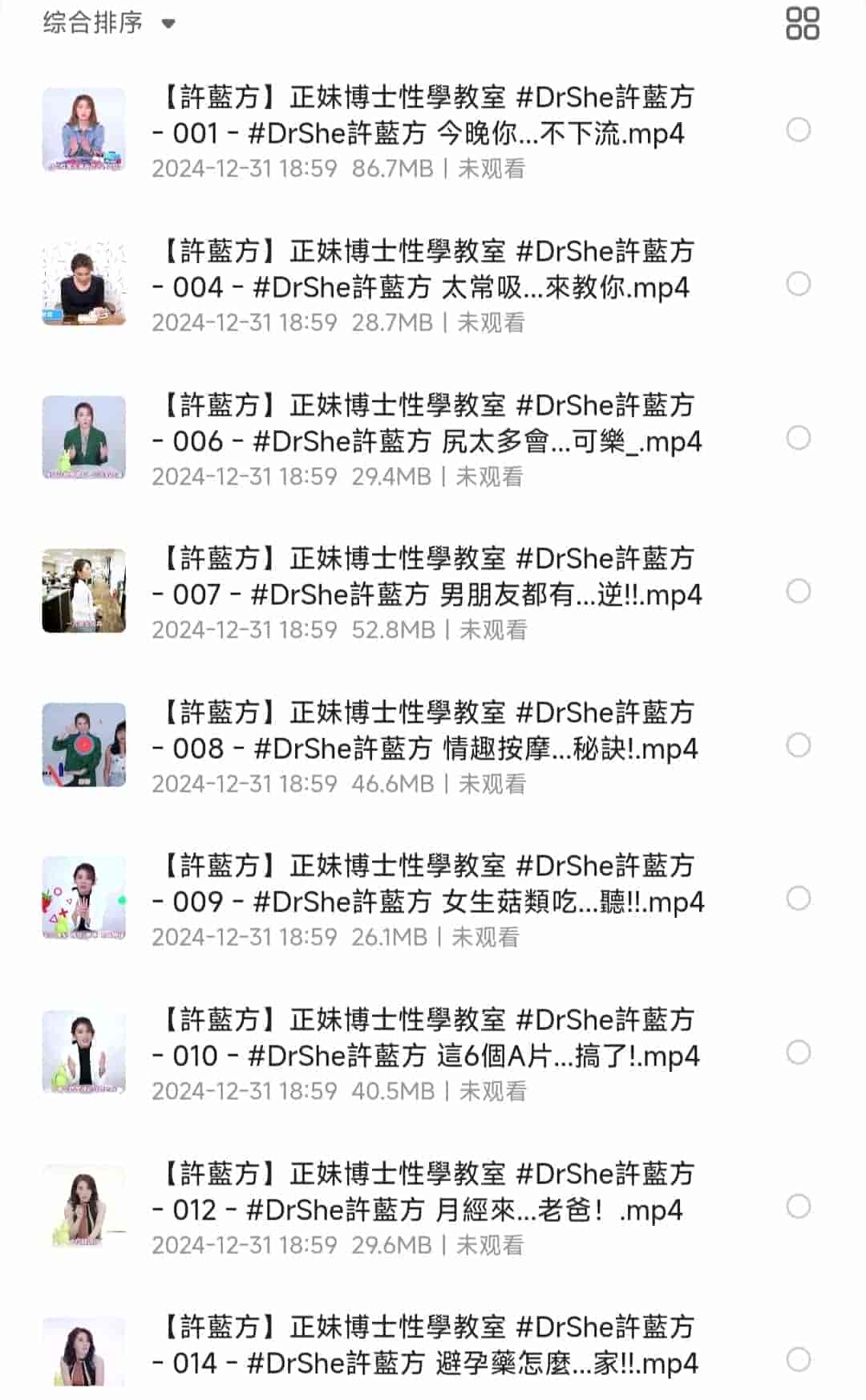Select the checkbox for video 001
This screenshot has height=1400, width=866.
point(797,131)
